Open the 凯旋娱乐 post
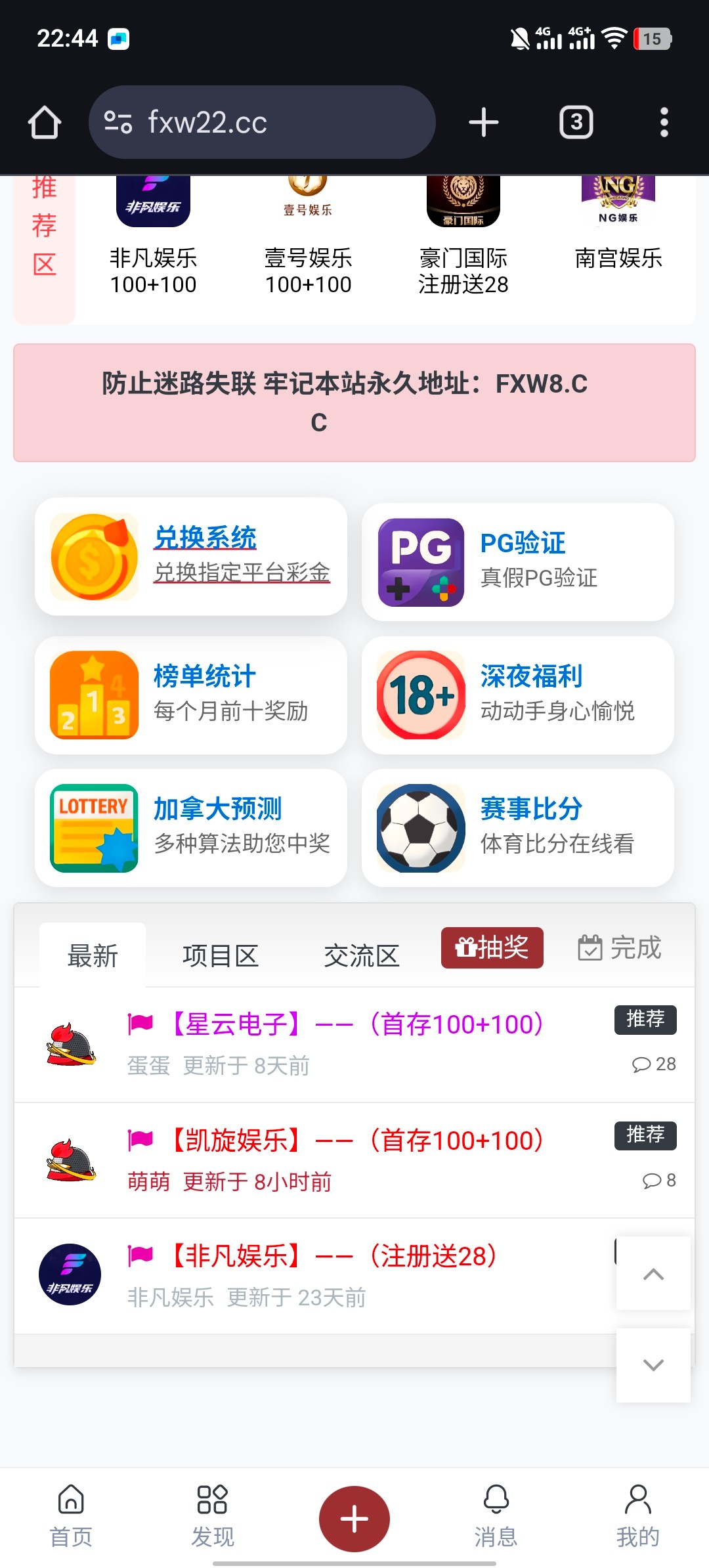The height and width of the screenshot is (1568, 709). (354, 1141)
